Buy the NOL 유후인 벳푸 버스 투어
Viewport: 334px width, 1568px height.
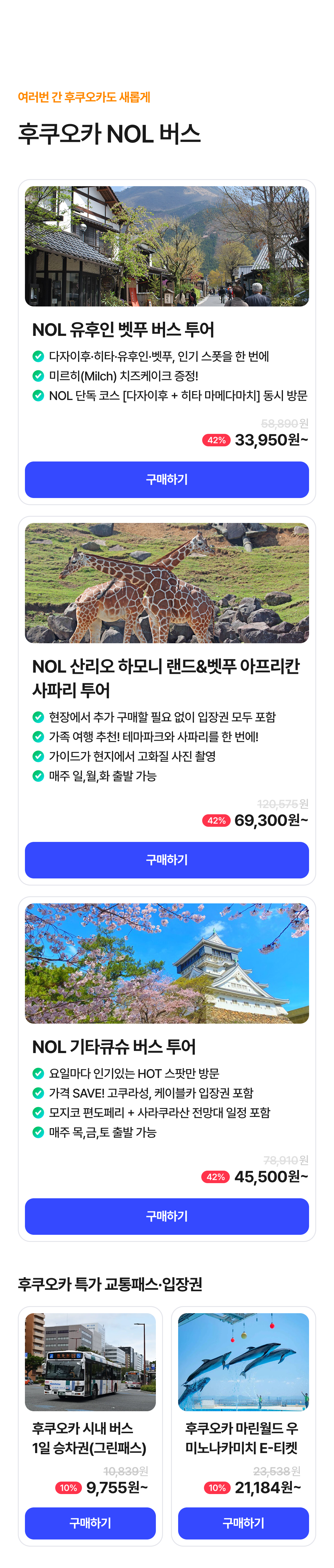click(167, 479)
